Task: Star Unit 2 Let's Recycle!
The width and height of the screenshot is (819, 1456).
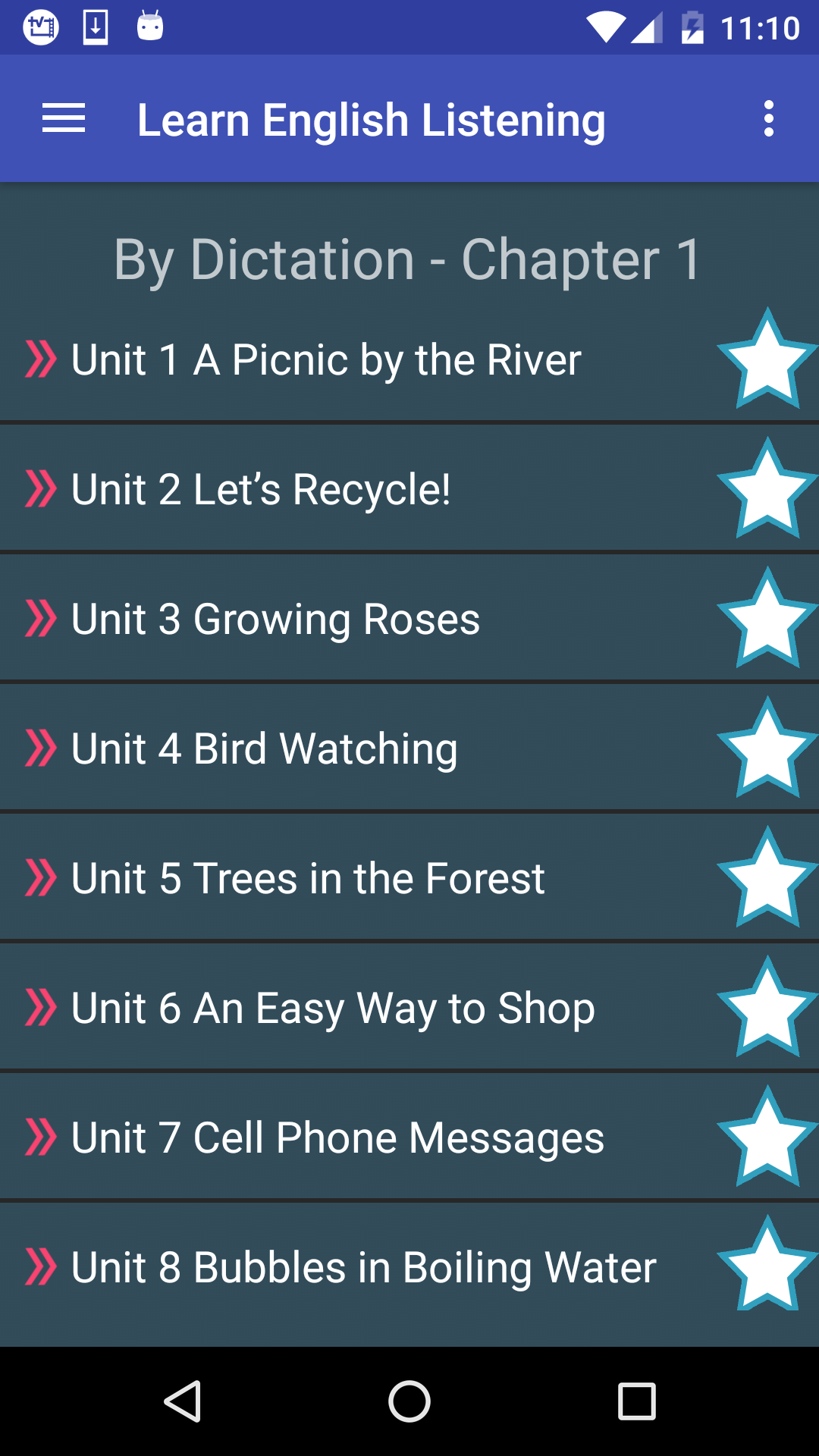Action: (767, 489)
